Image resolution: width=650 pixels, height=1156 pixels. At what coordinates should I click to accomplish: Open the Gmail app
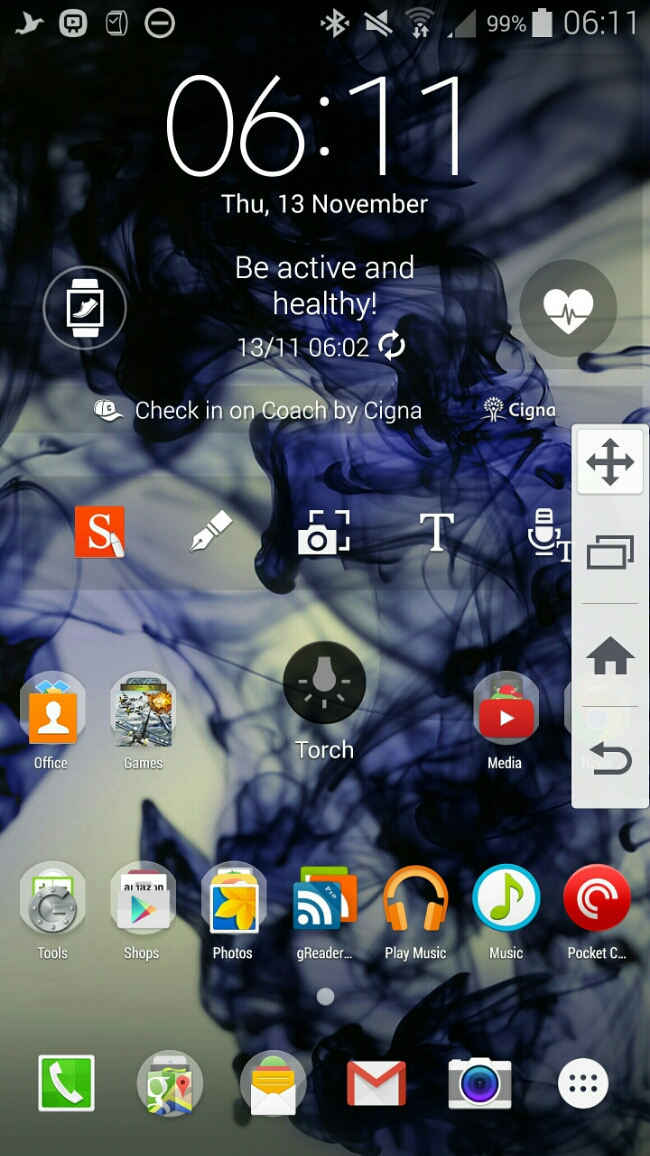(376, 1083)
